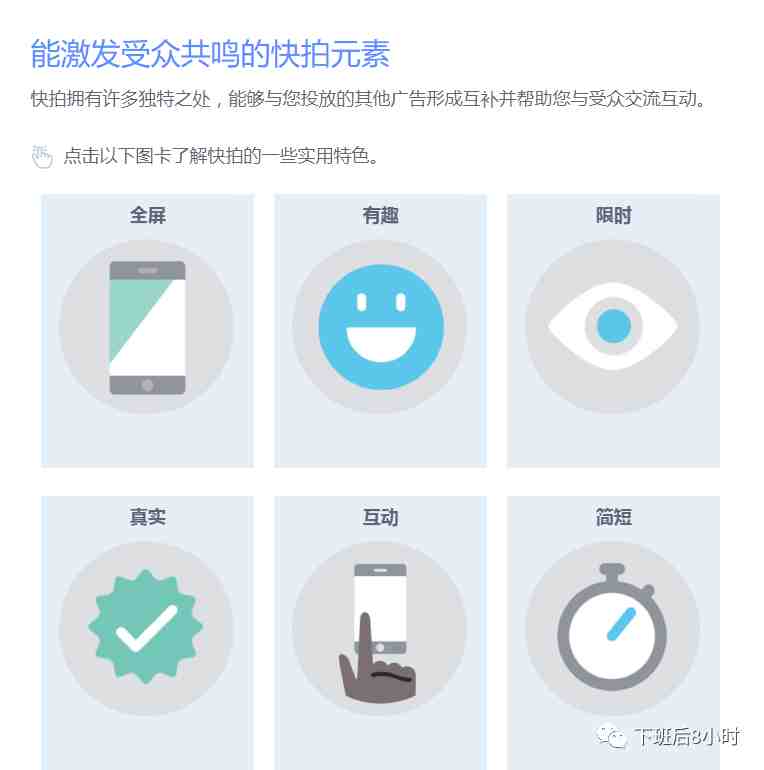Choose the 简短 stopwatch card
The width and height of the screenshot is (764, 770).
[x=613, y=630]
